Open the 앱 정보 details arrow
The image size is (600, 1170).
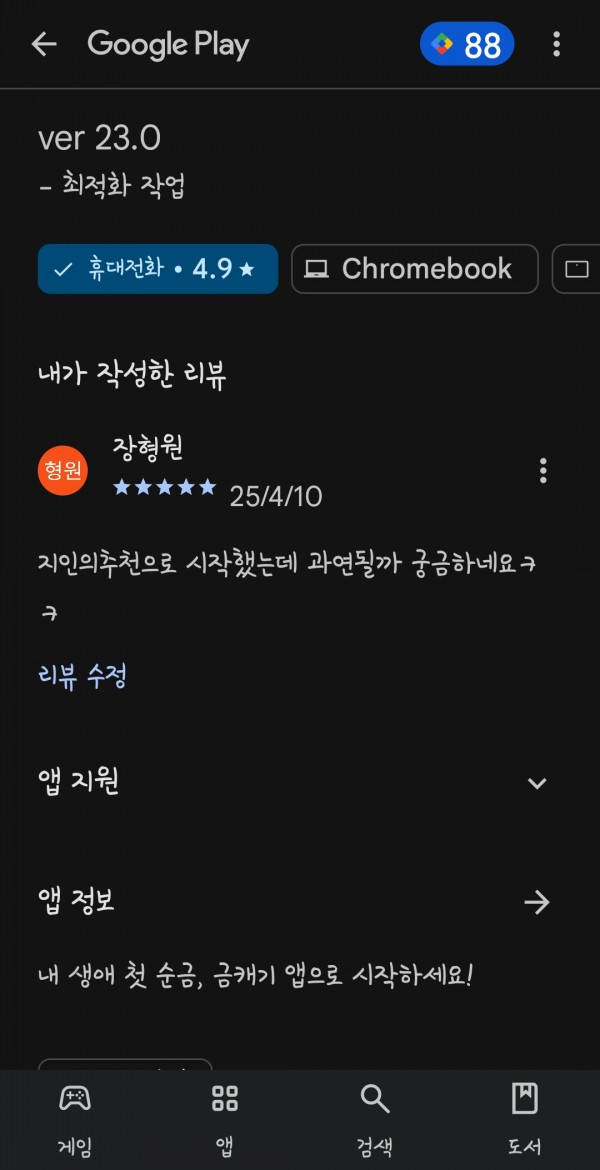pos(537,903)
